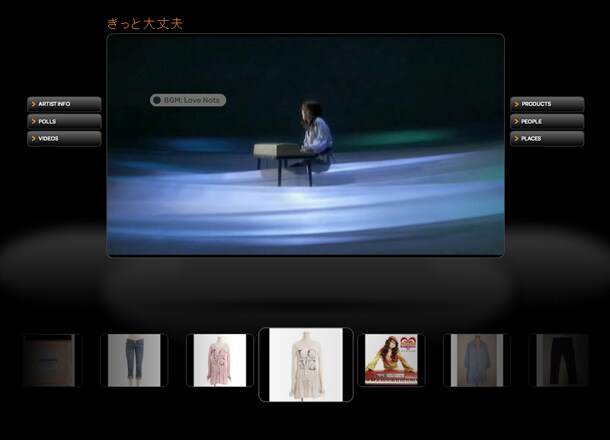This screenshot has width=610, height=440.
Task: Select the faded cardboard box thumbnail
Action: tap(49, 360)
